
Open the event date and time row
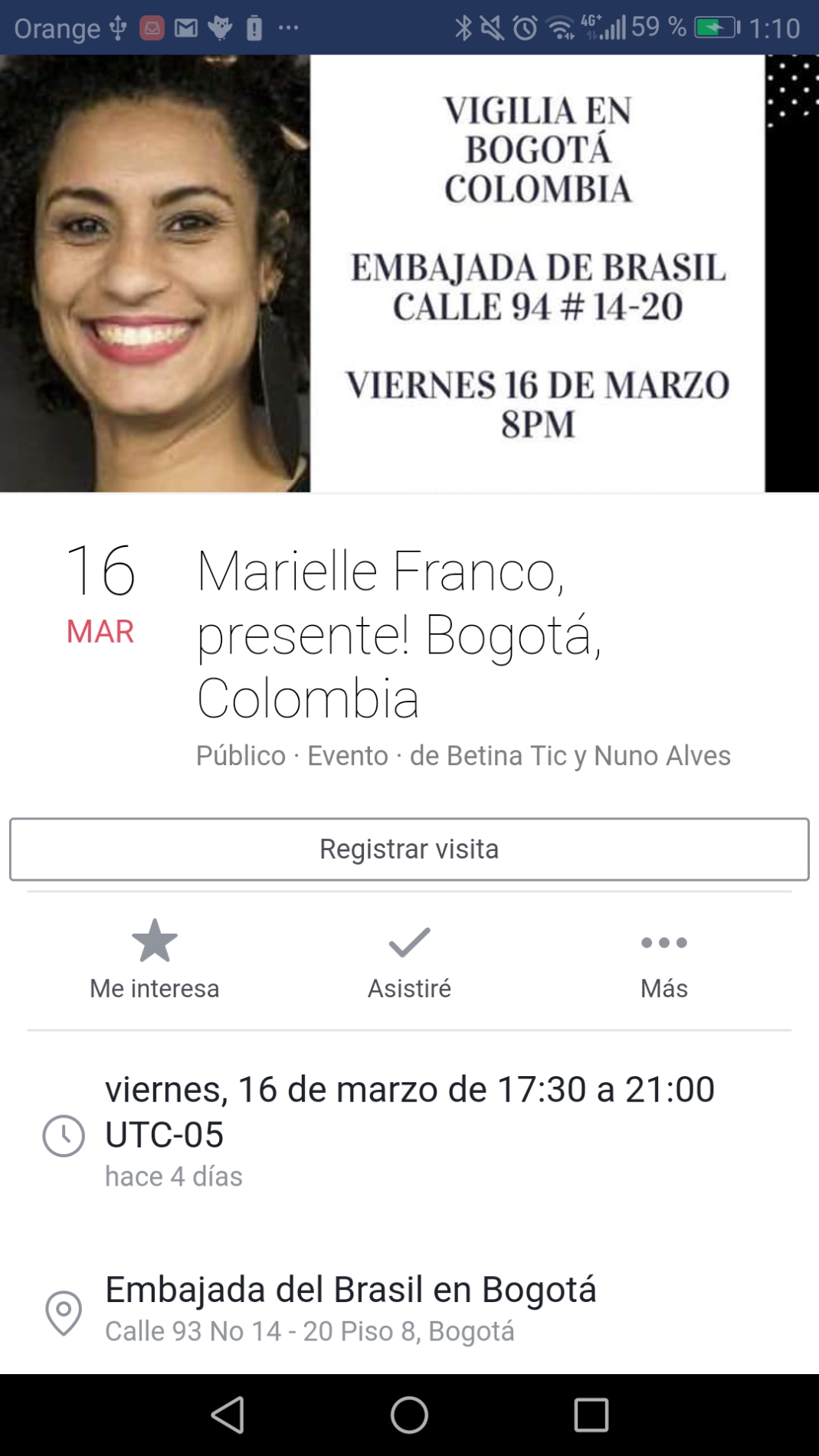(x=409, y=1132)
